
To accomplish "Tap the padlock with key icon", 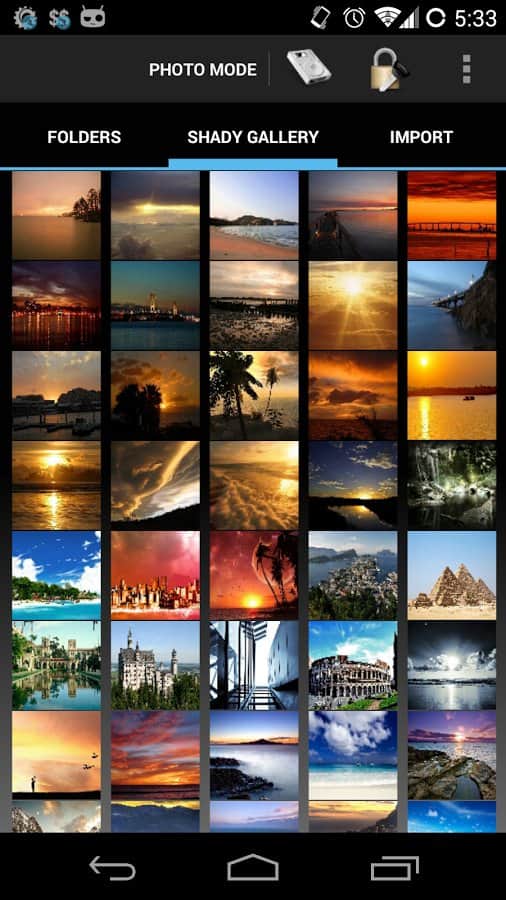I will coord(389,69).
